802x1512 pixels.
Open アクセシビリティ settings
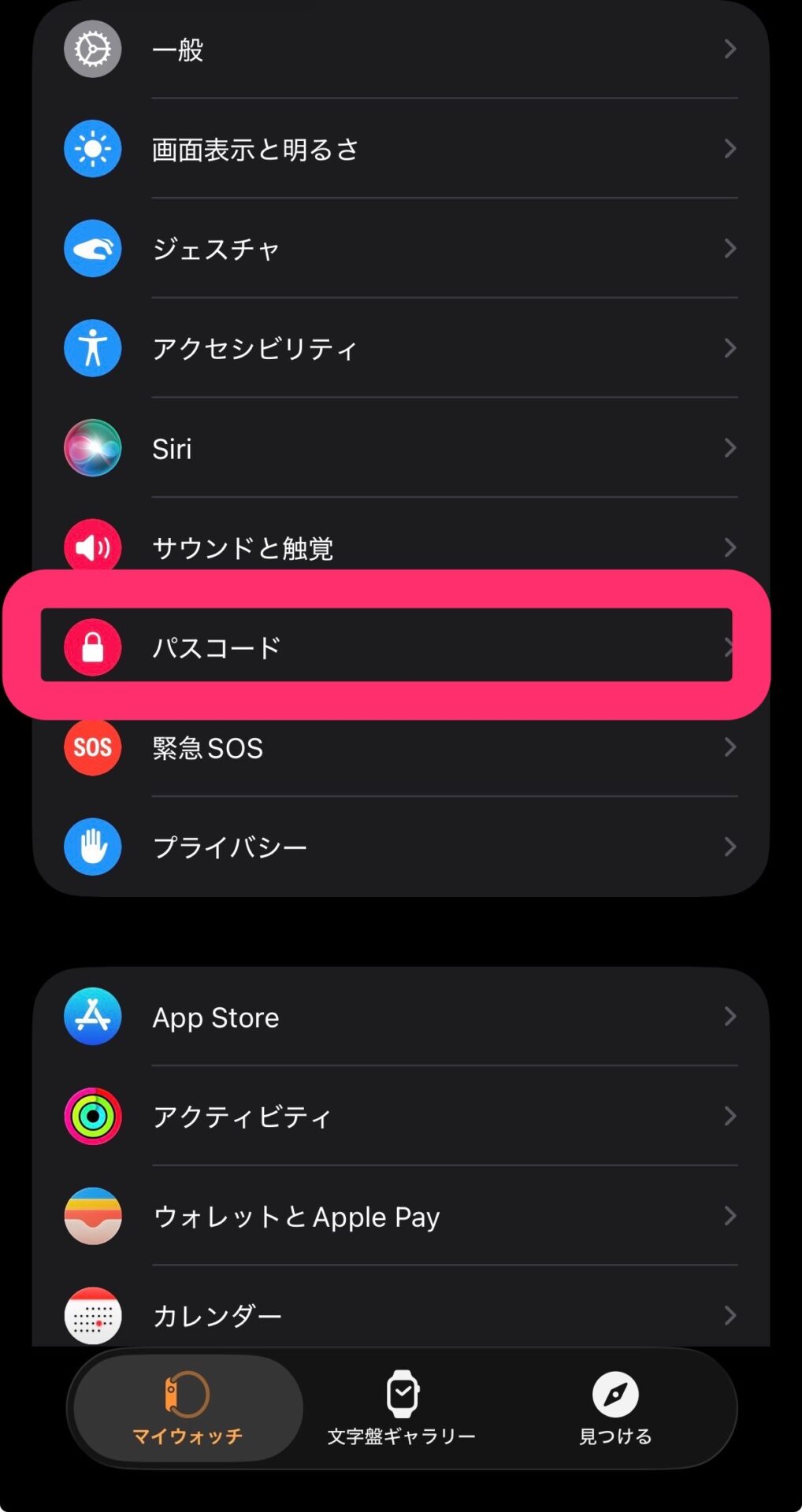coord(400,348)
